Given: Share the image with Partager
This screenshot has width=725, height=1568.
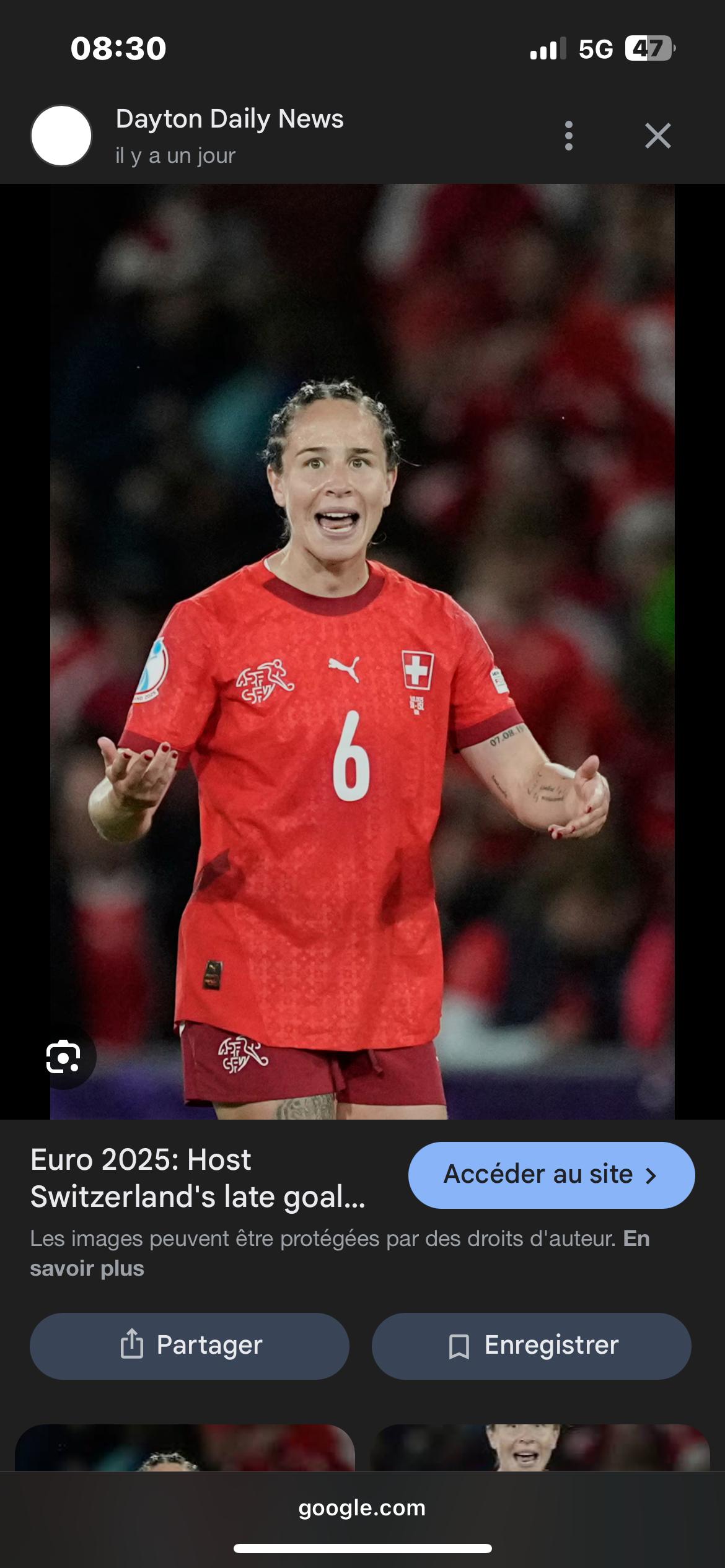Looking at the screenshot, I should 189,1346.
